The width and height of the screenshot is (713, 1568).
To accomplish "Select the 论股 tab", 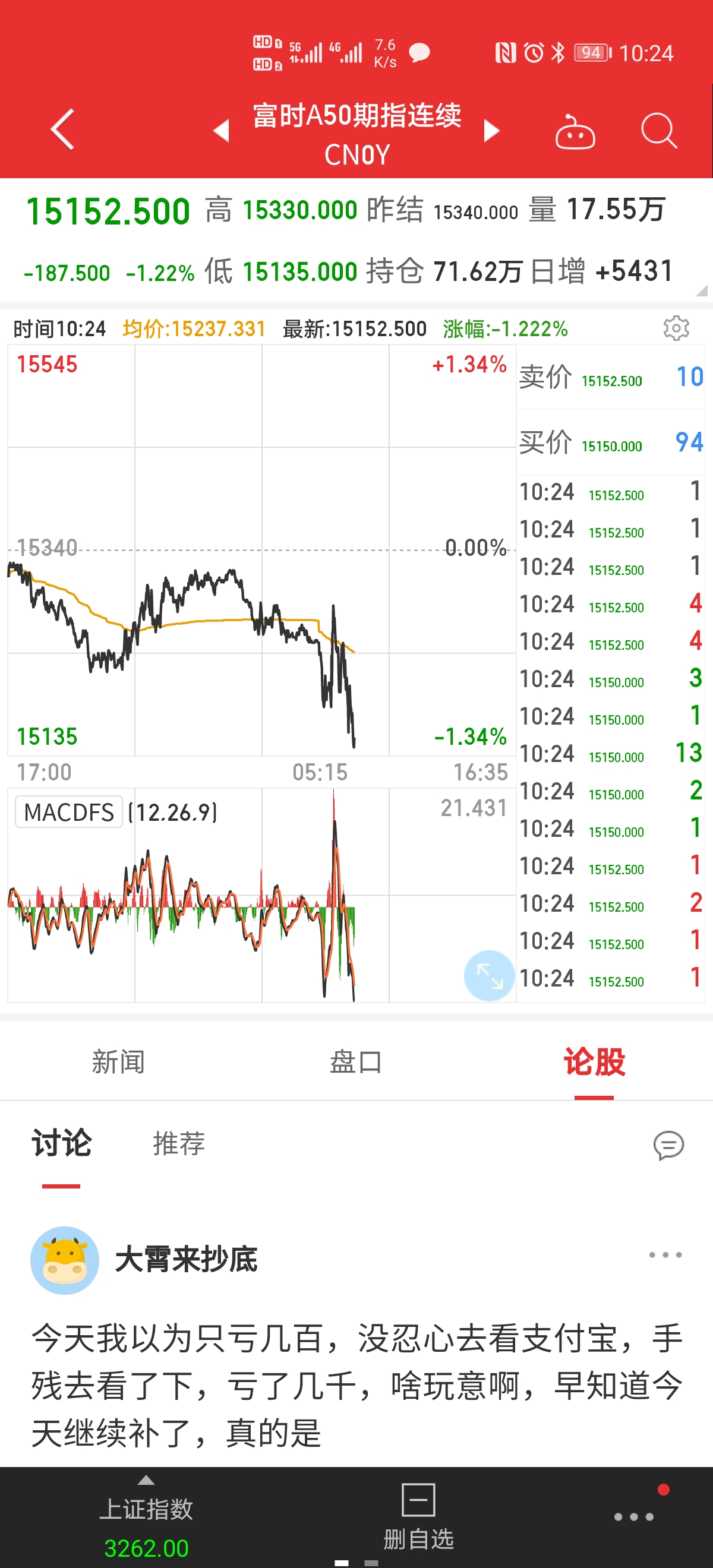I will 594,1061.
